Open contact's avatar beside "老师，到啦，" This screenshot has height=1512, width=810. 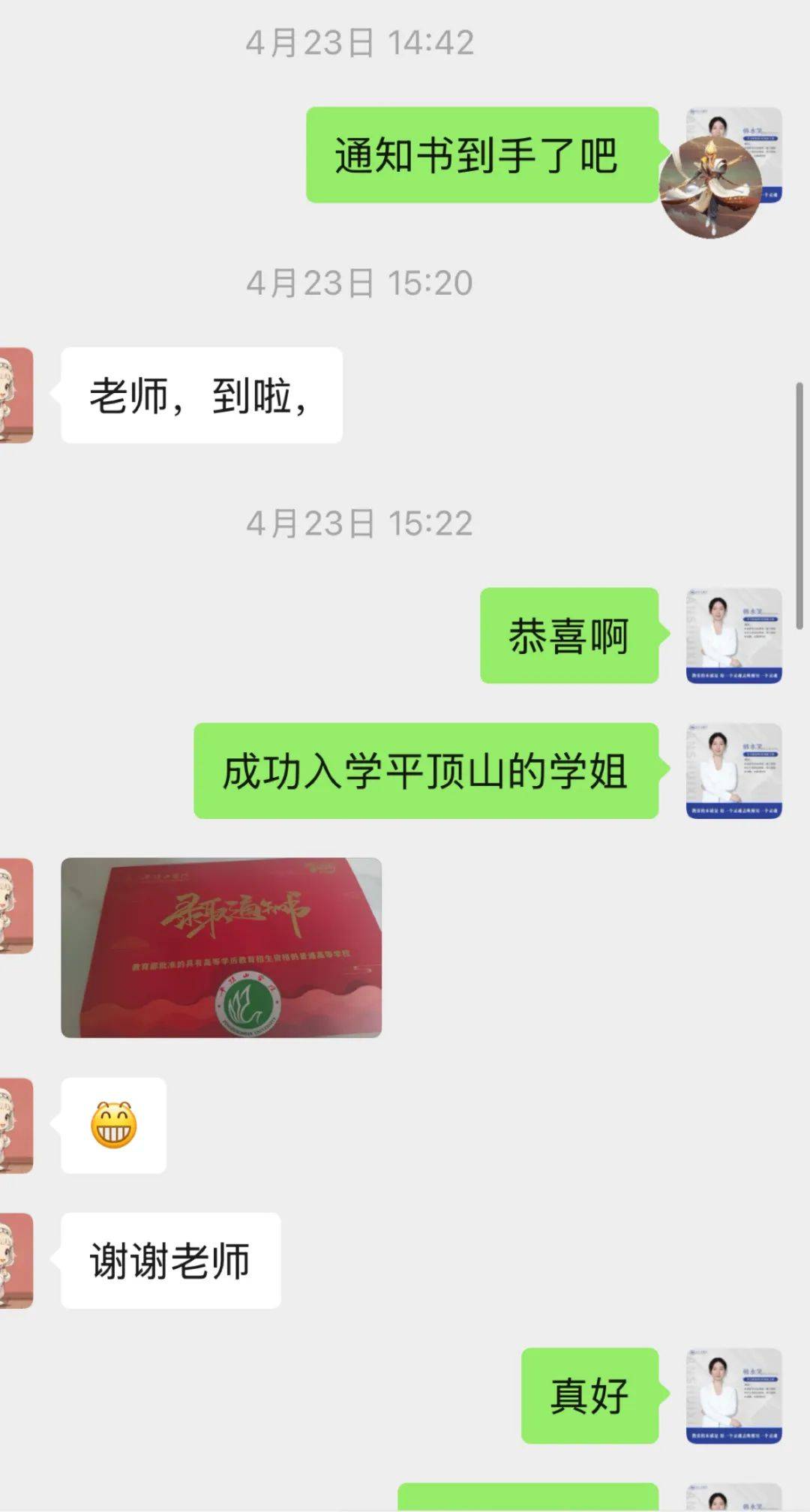pos(16,395)
